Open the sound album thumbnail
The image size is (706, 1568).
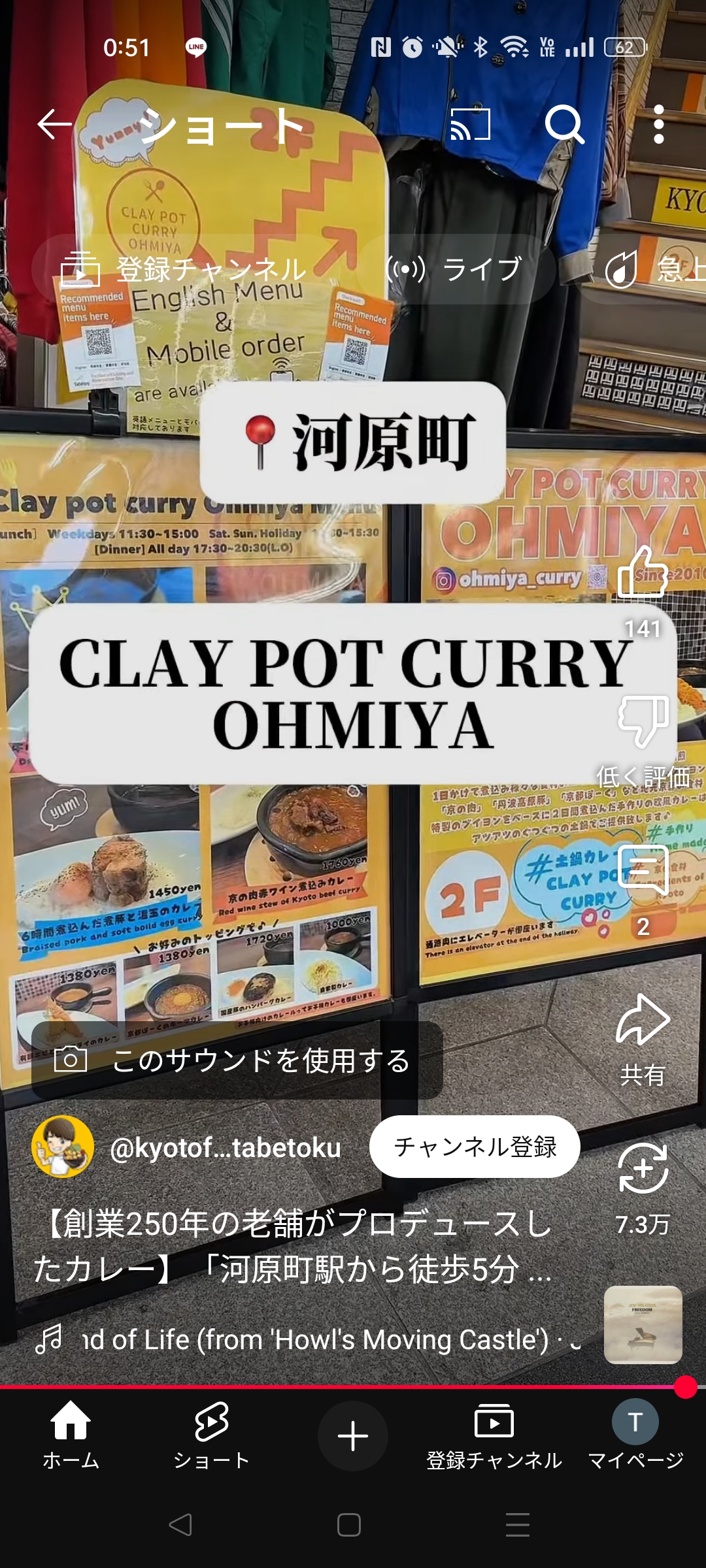(643, 1325)
